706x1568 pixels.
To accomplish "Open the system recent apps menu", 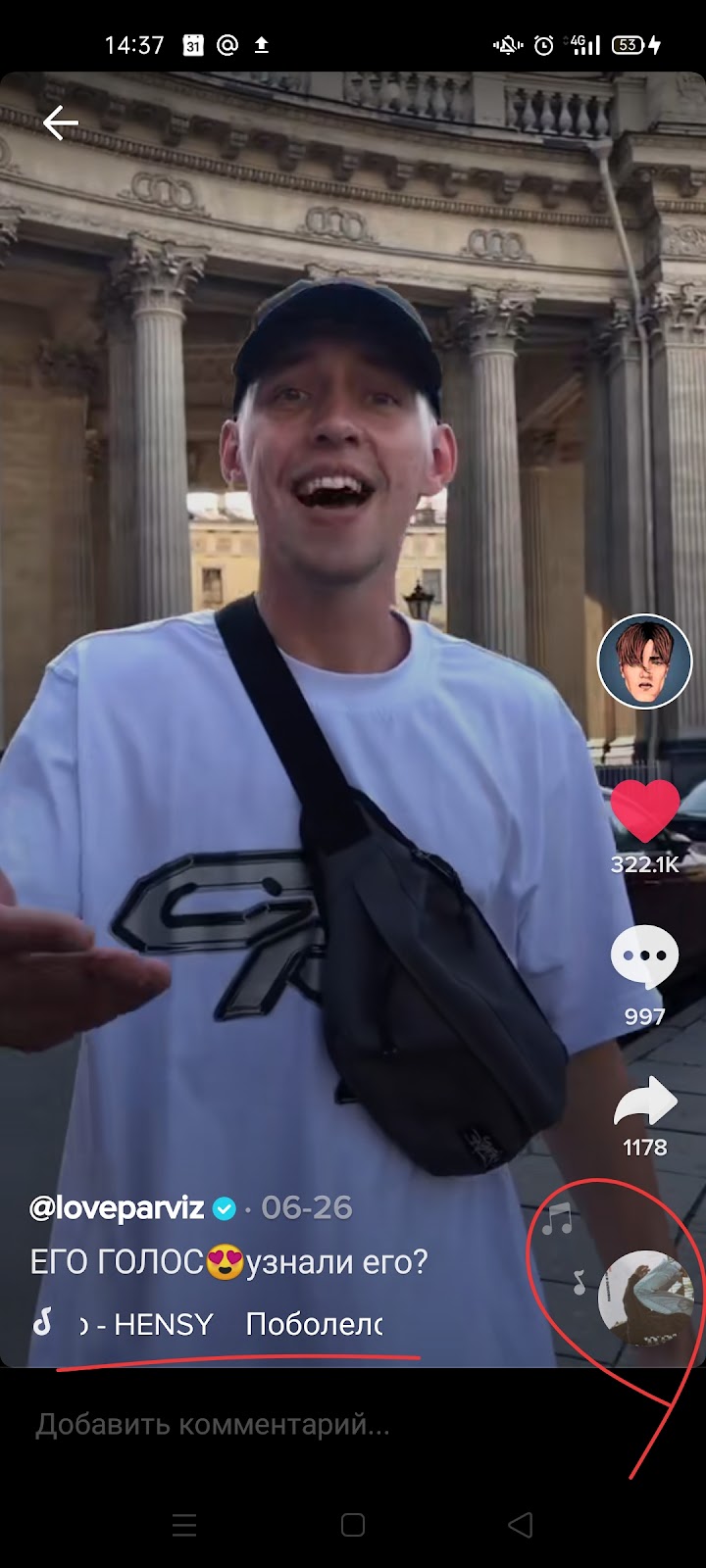I will tap(184, 1525).
